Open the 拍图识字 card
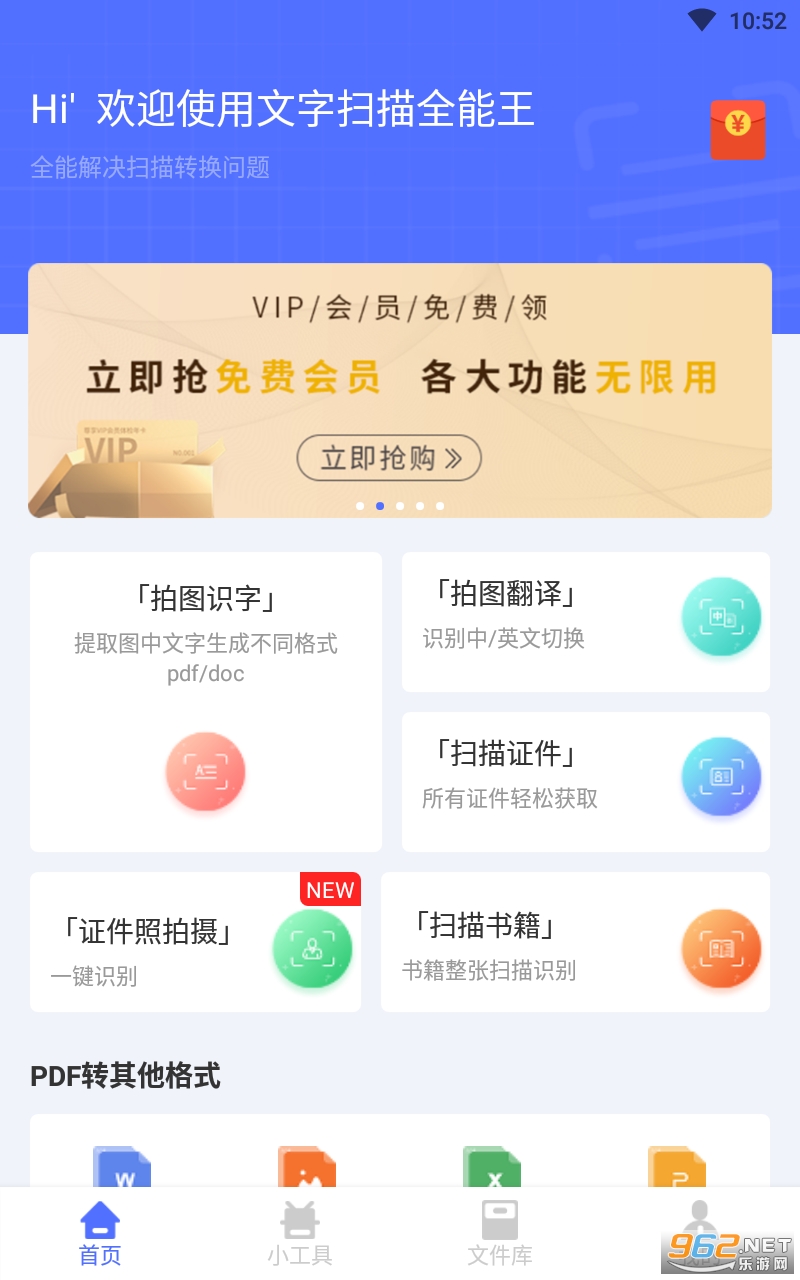 click(206, 701)
